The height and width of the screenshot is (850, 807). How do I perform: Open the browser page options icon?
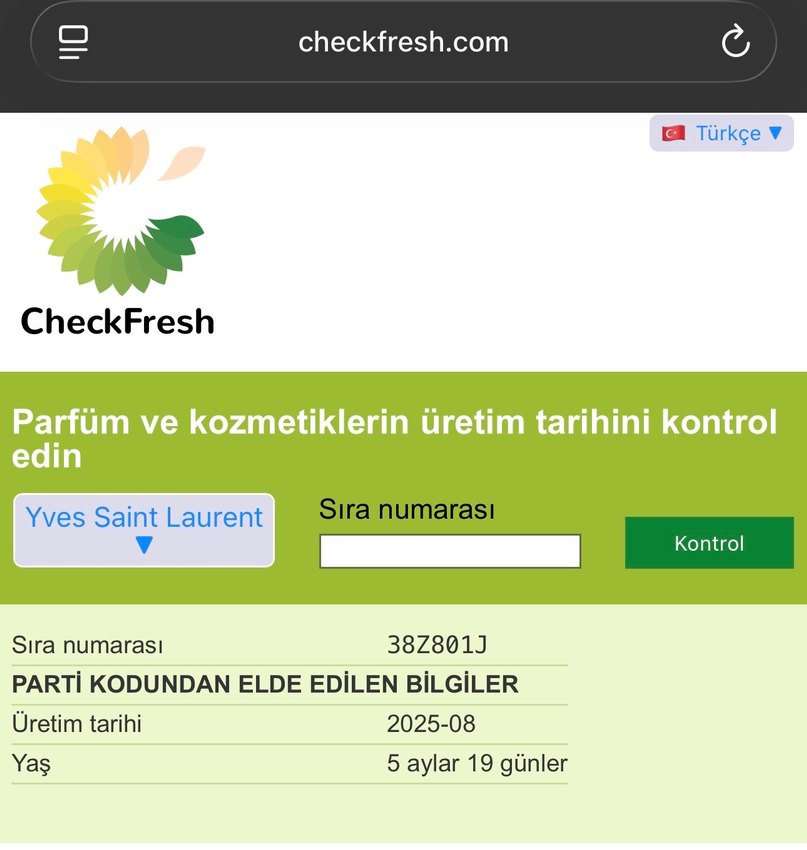[74, 42]
